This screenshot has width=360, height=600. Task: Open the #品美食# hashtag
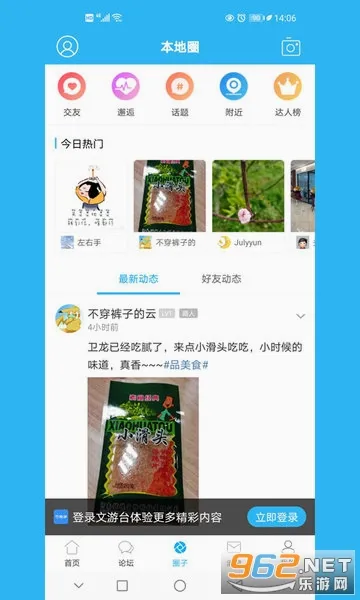(x=186, y=365)
